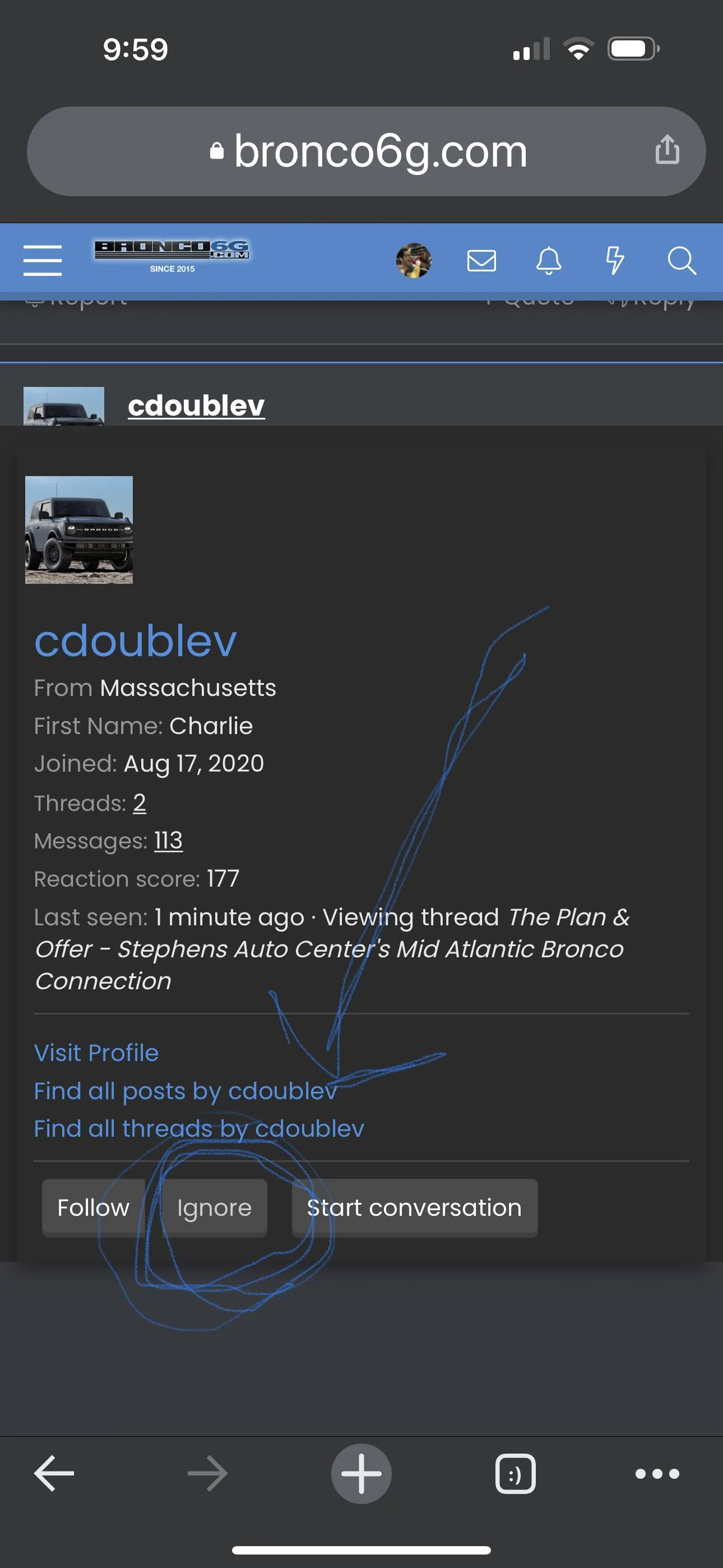Open the What's New lightning icon

click(615, 261)
